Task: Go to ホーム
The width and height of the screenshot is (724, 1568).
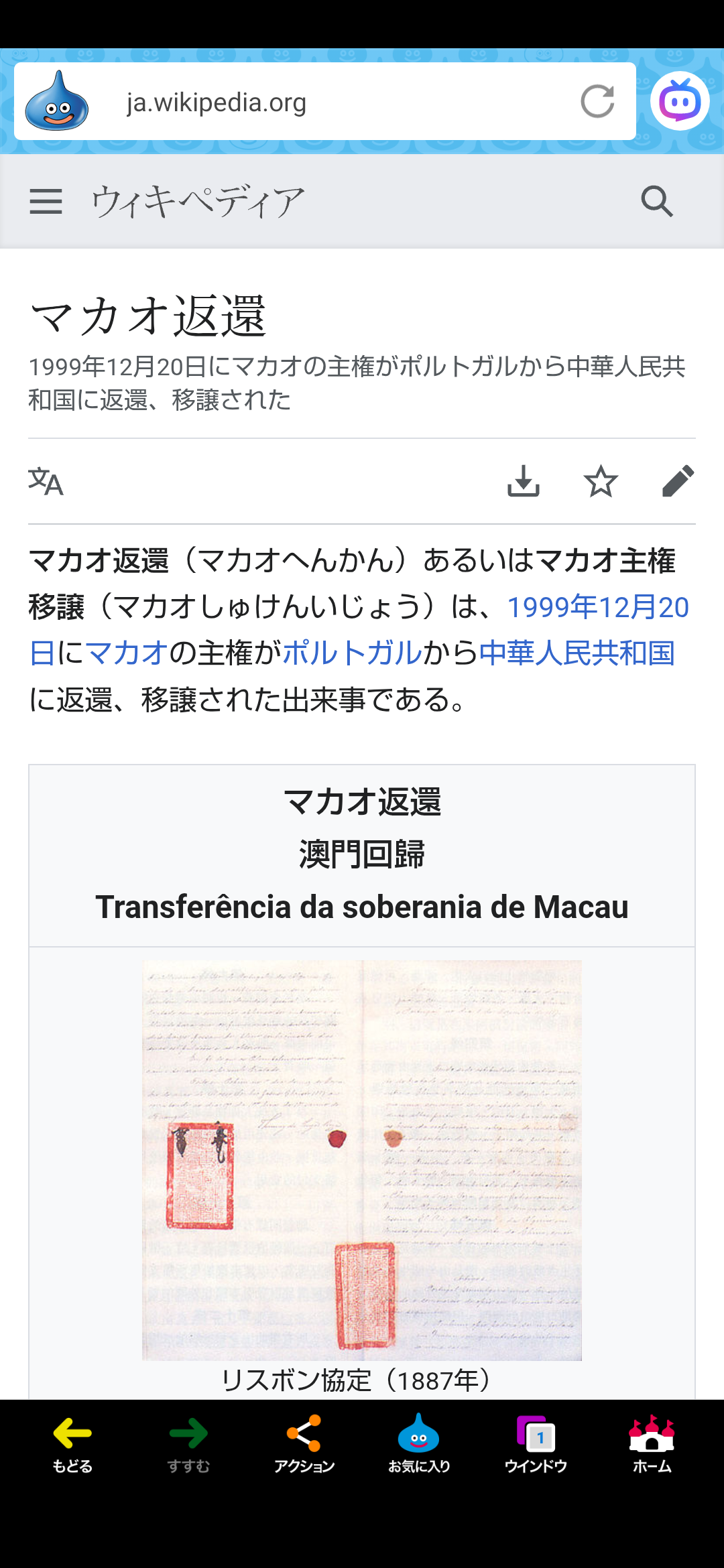Action: pyautogui.click(x=652, y=1444)
